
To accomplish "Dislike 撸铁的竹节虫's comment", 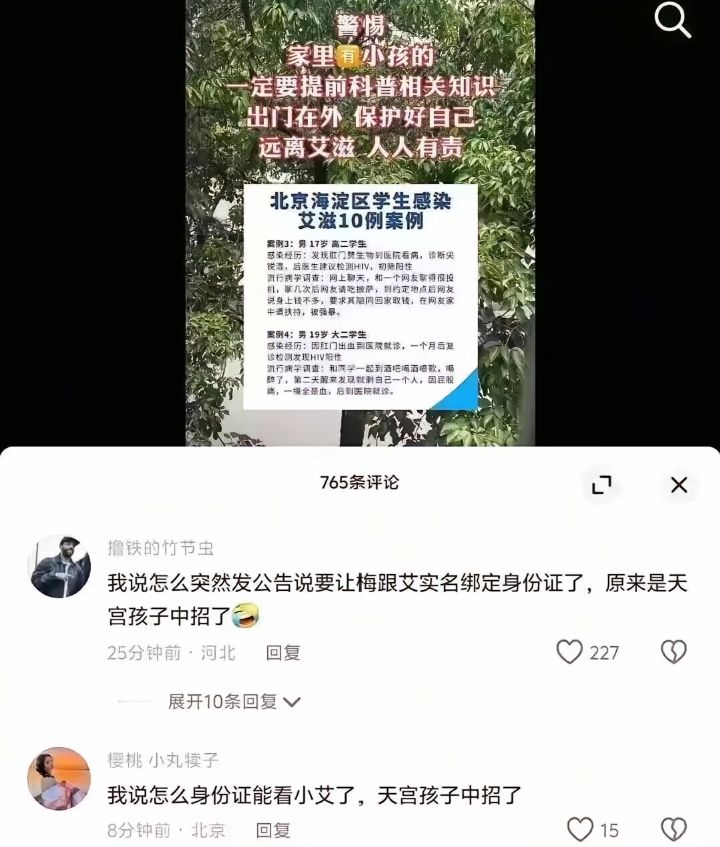I will (674, 652).
